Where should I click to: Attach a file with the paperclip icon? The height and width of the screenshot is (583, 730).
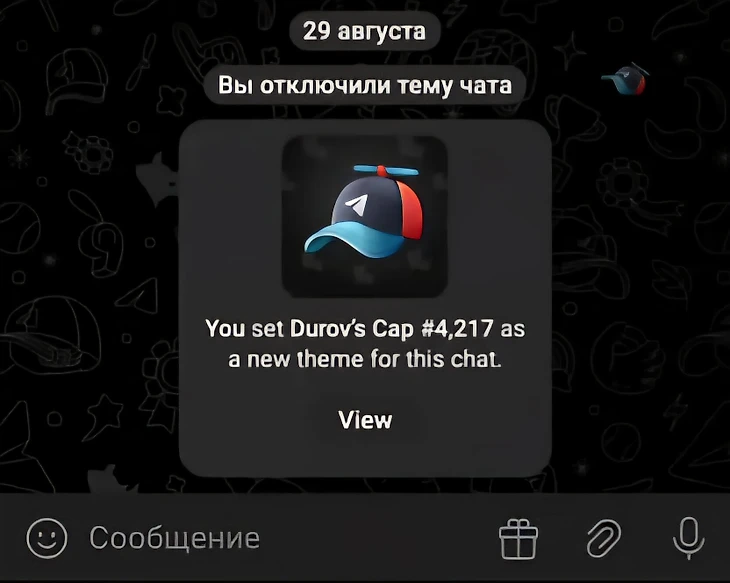603,539
